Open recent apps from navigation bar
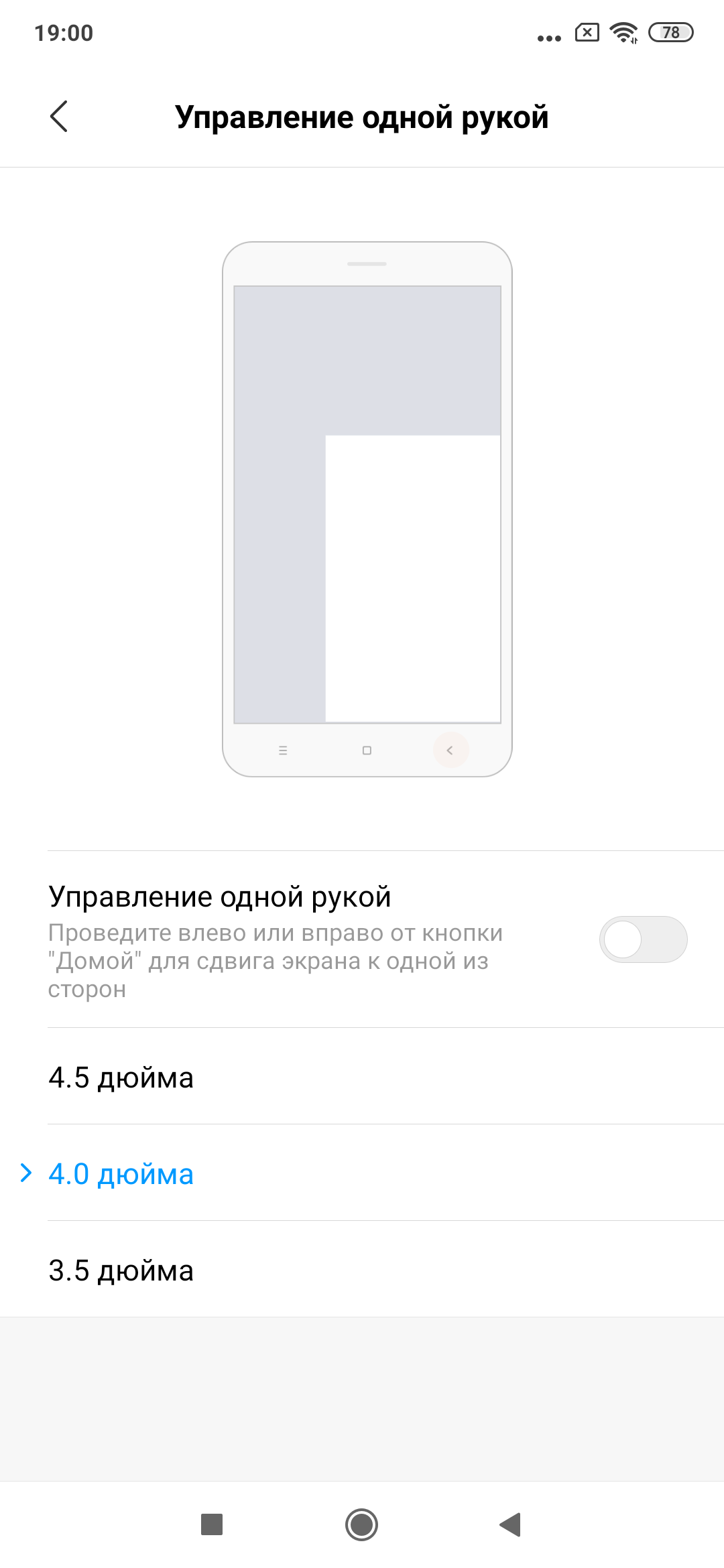 tap(212, 1524)
